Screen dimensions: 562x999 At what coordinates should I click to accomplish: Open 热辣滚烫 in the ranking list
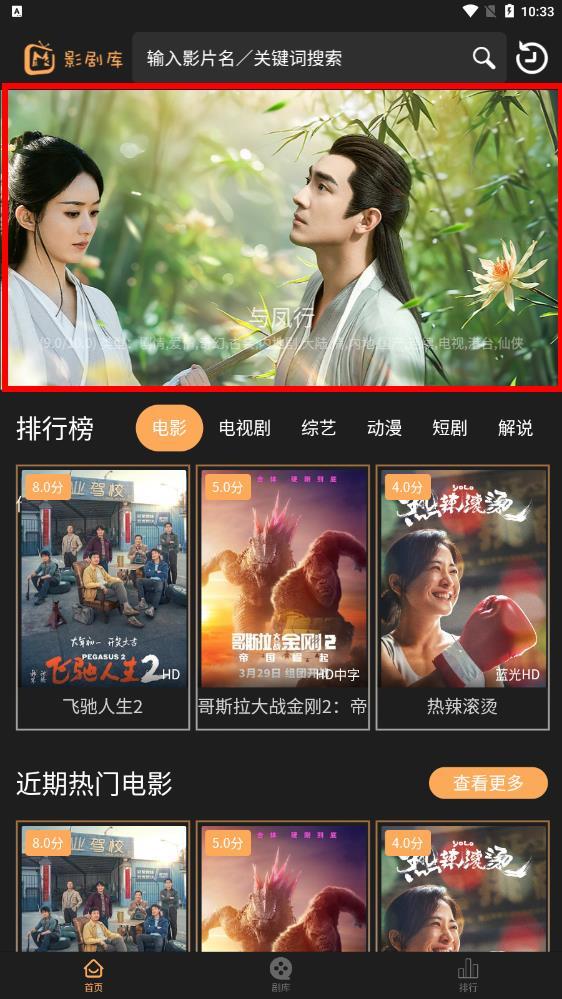(x=463, y=598)
